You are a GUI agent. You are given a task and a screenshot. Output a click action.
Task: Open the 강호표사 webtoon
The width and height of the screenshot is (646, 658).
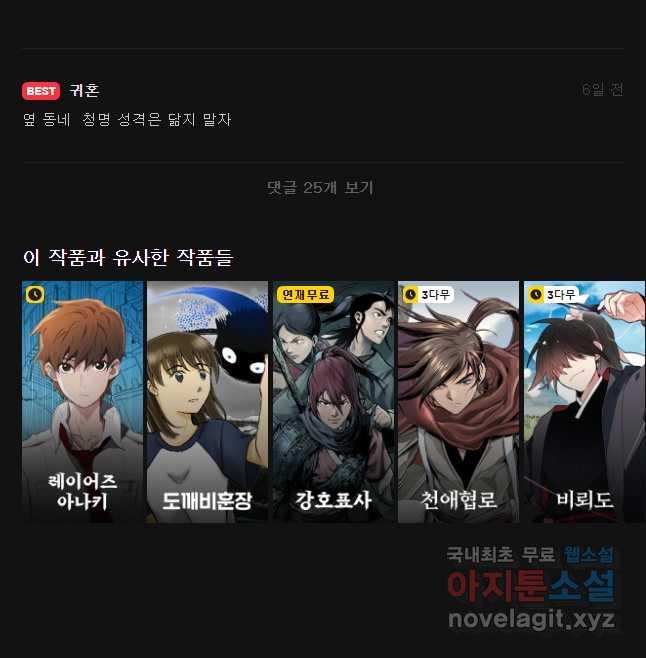[332, 401]
